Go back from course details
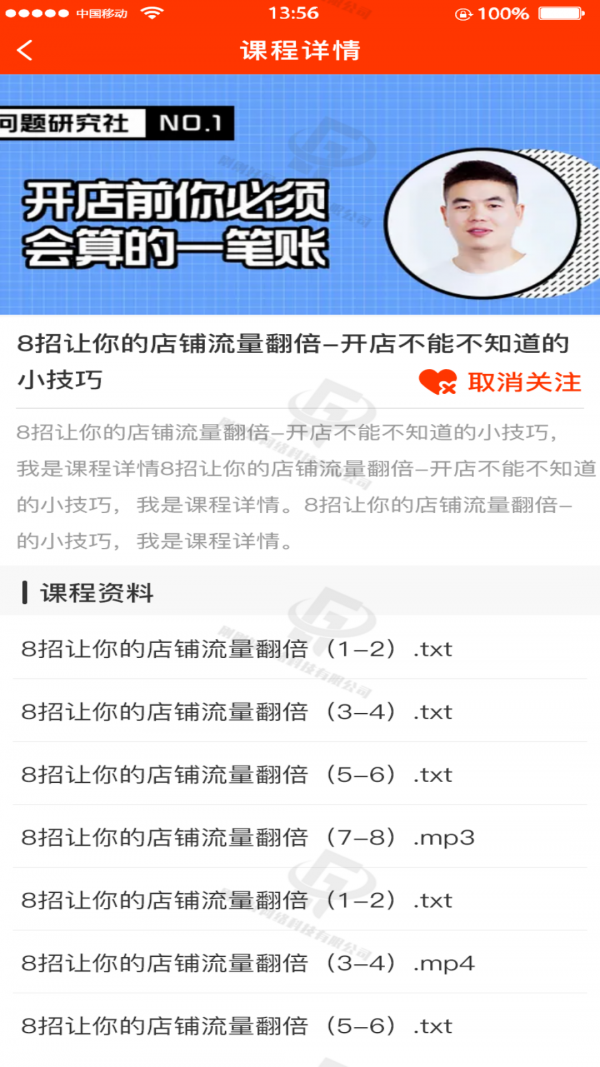 26,51
